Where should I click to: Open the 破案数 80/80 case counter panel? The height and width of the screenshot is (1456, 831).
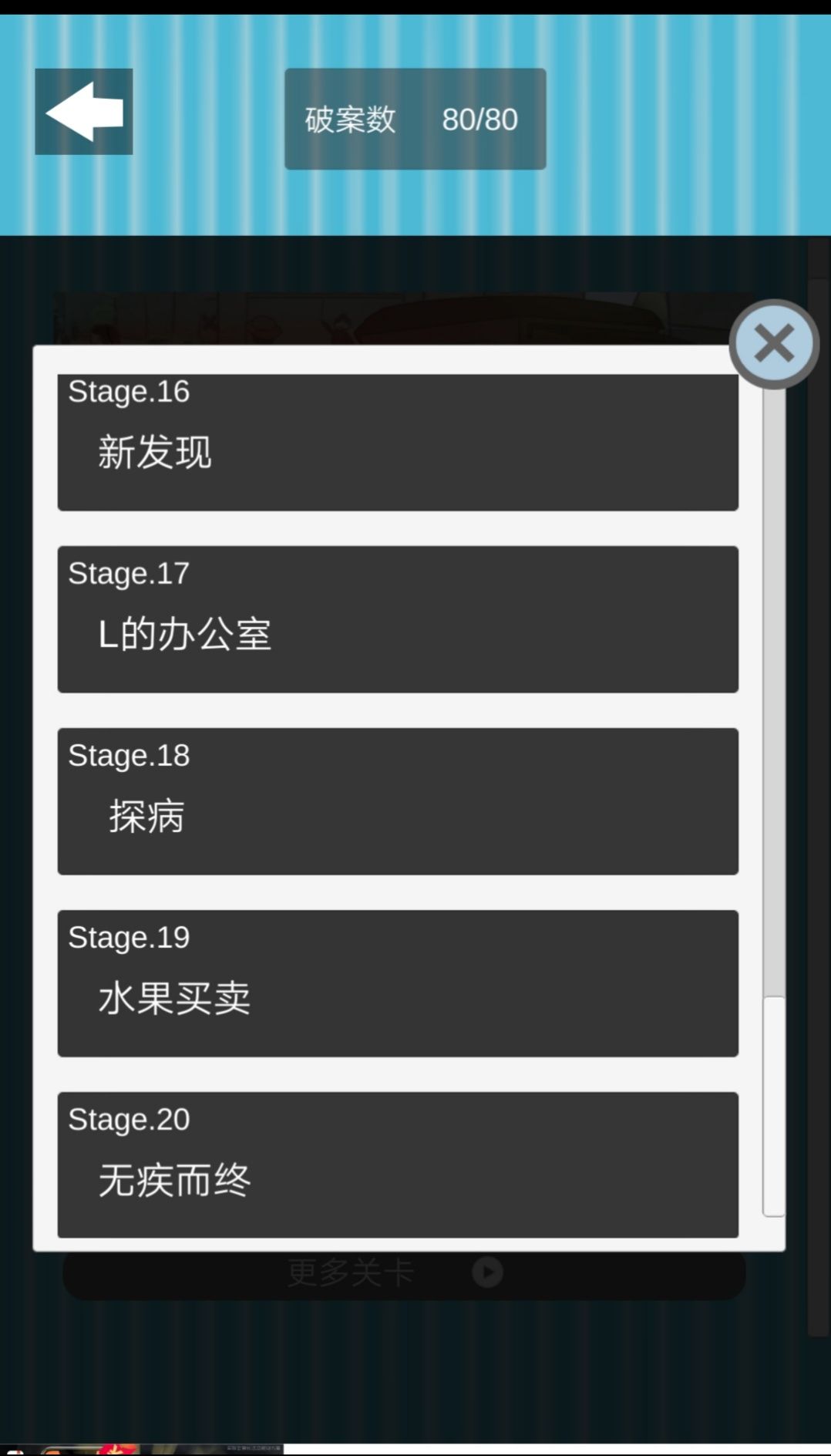pyautogui.click(x=415, y=118)
